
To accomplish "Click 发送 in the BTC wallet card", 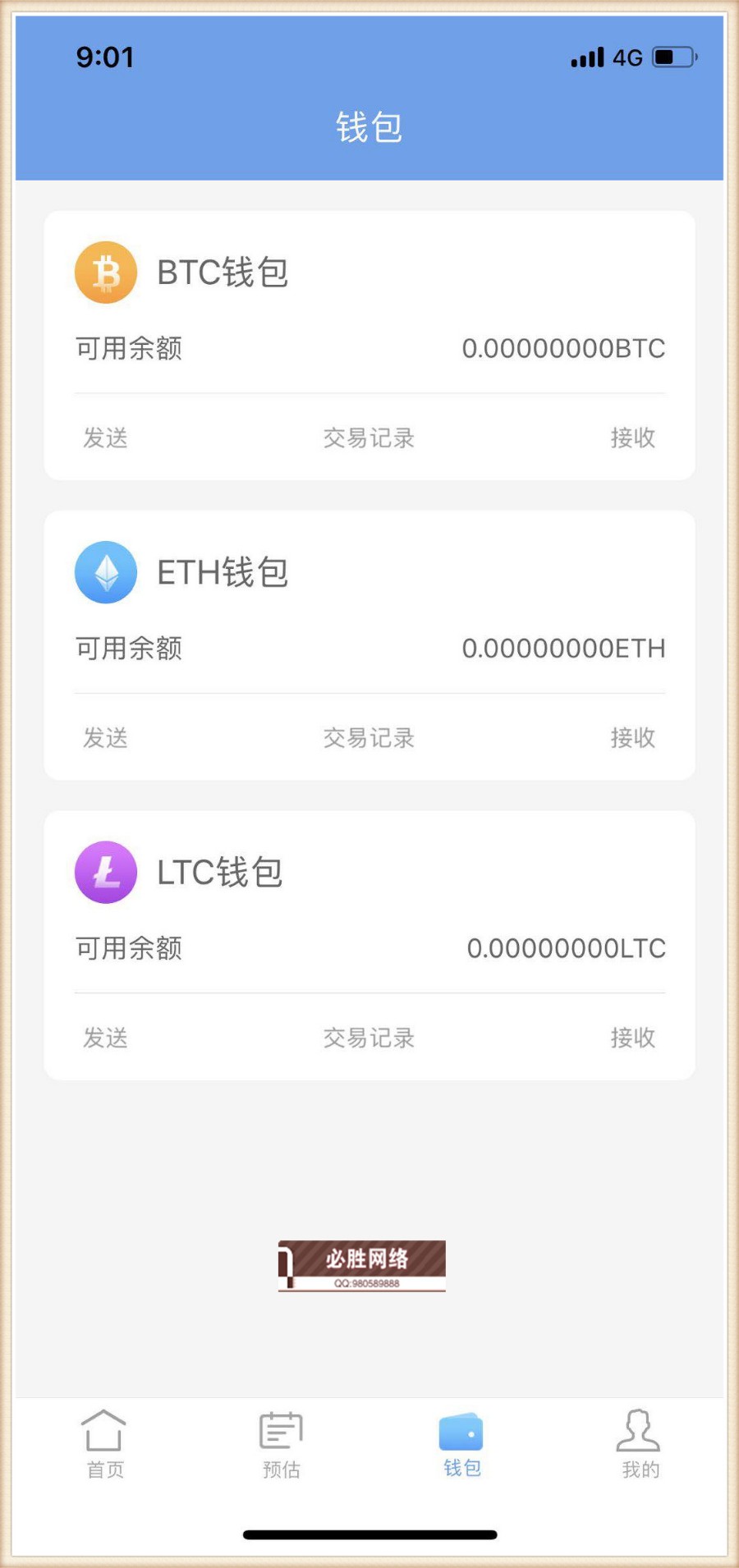I will 104,439.
